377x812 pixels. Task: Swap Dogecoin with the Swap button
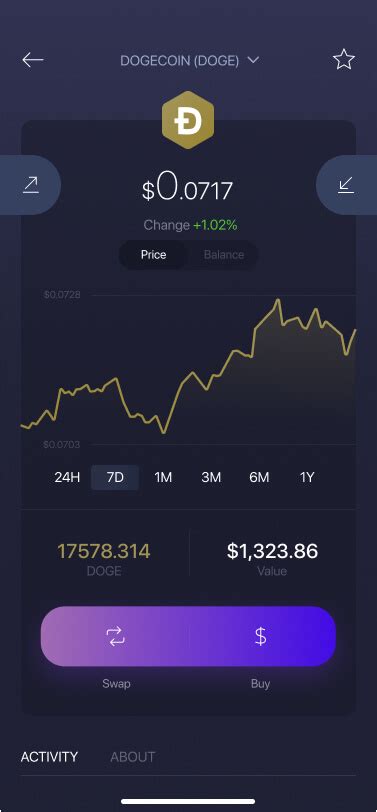click(x=115, y=636)
